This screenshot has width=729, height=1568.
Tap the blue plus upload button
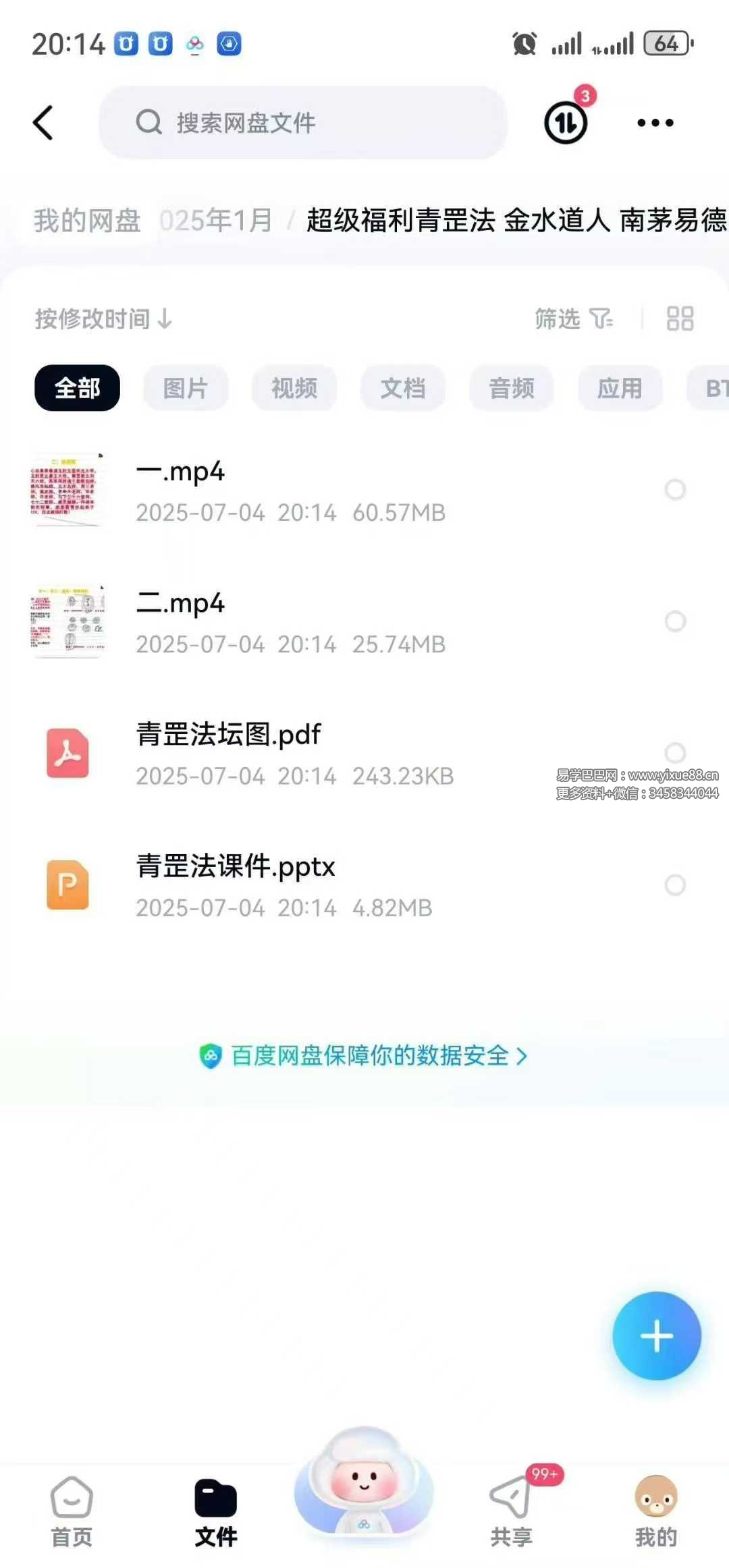(x=656, y=1336)
